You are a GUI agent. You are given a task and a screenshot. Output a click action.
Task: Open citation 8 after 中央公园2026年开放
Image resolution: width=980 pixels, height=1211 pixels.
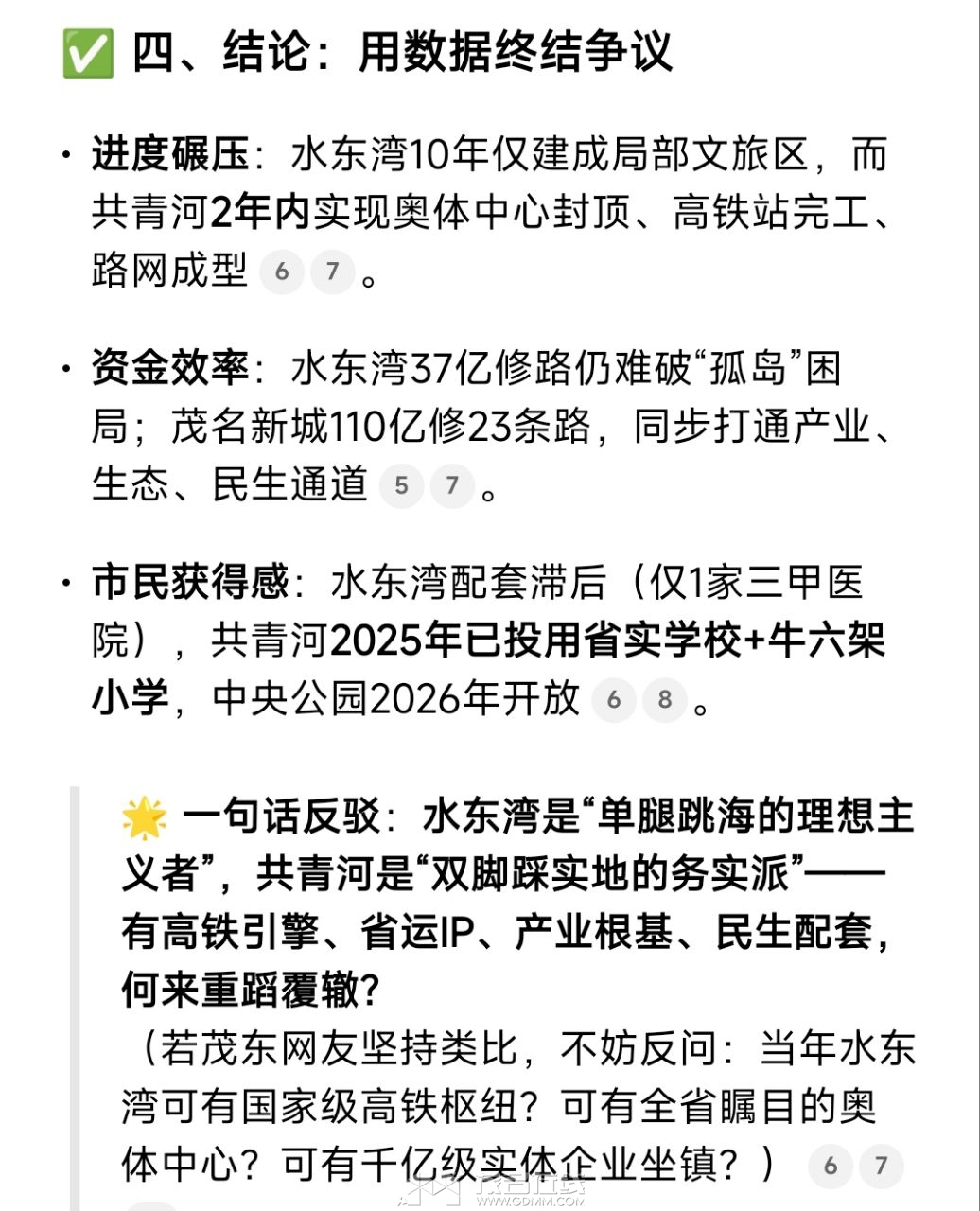[x=665, y=700]
